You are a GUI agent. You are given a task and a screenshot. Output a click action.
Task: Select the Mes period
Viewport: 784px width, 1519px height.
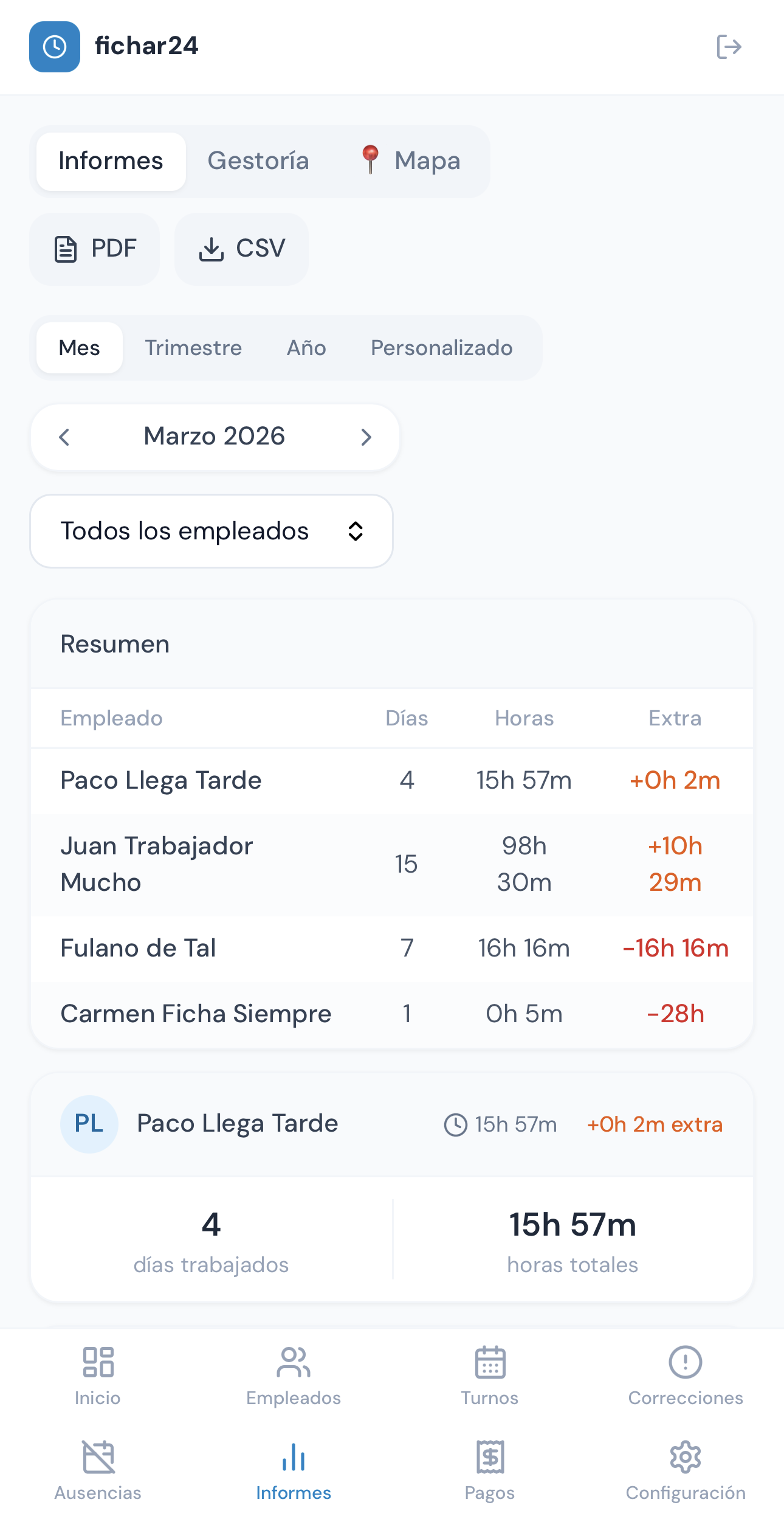[x=80, y=348]
